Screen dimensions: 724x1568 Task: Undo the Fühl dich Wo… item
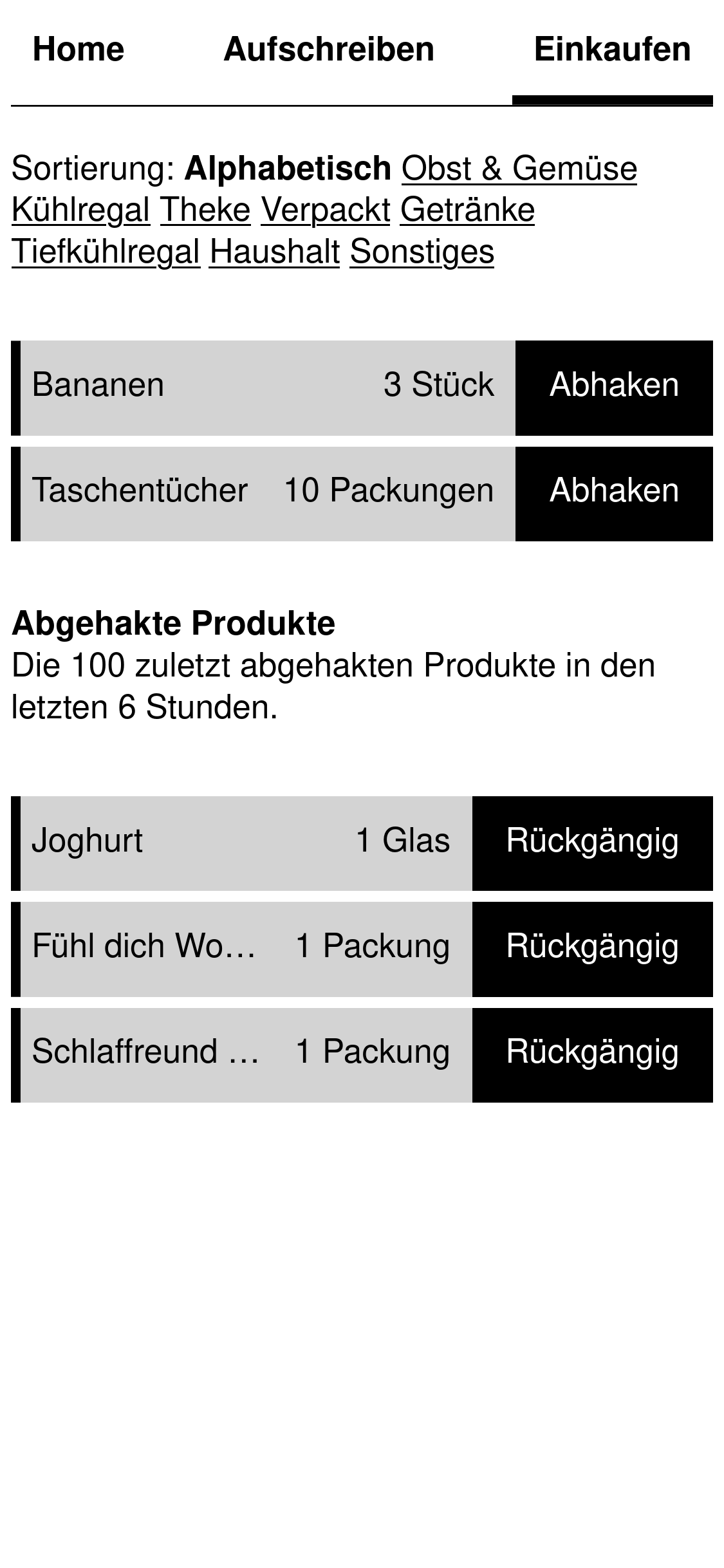(593, 949)
